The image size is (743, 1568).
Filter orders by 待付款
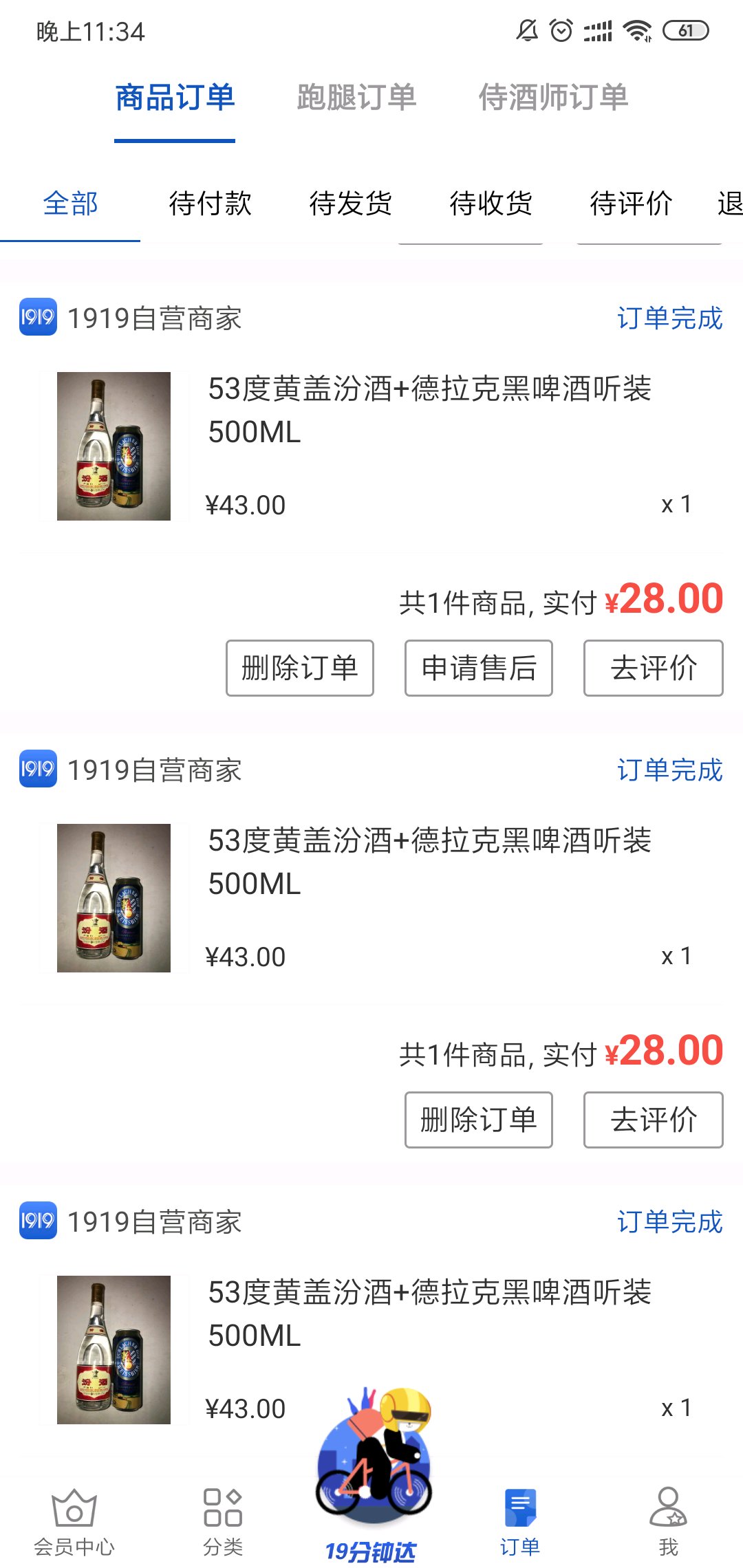[x=210, y=204]
